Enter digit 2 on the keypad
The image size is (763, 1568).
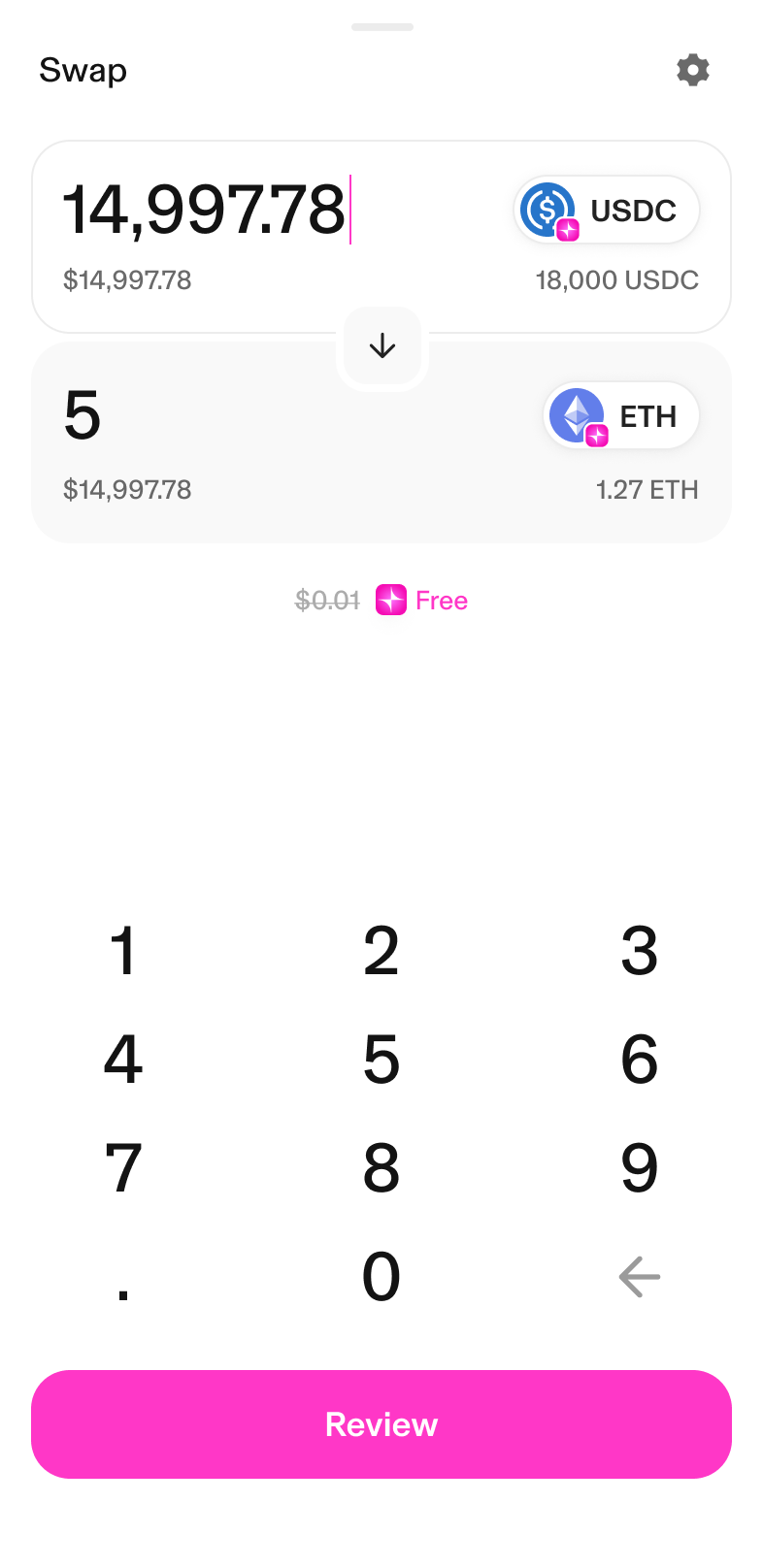tap(381, 951)
